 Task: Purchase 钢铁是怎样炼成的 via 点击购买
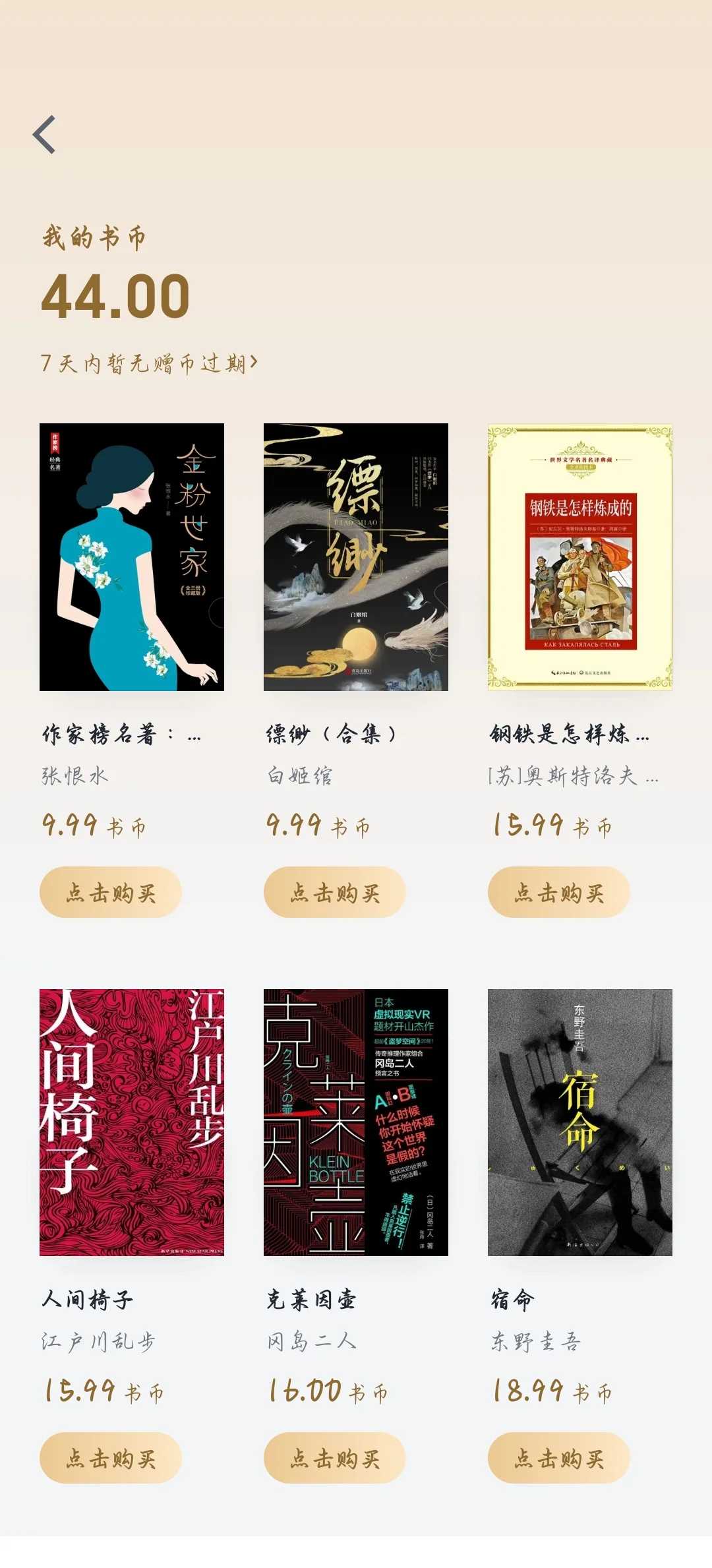click(x=559, y=892)
